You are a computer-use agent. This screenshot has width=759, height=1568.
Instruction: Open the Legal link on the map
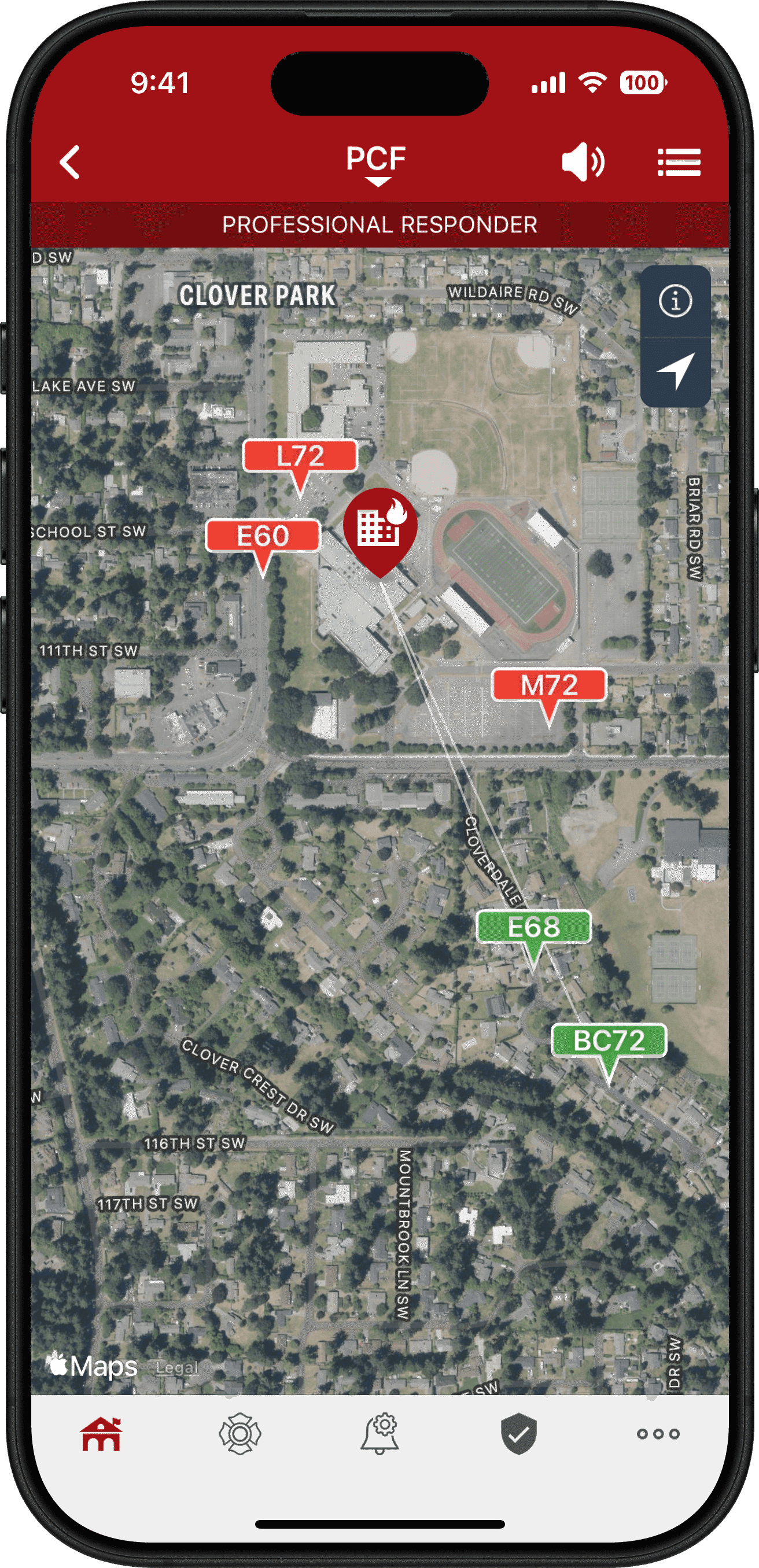pyautogui.click(x=176, y=1367)
